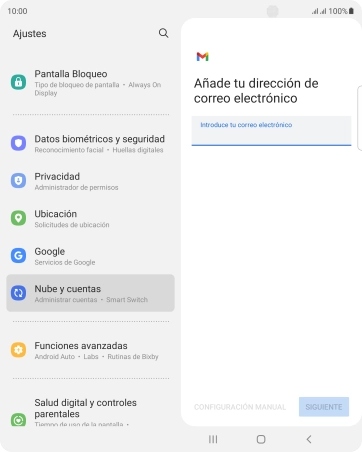The width and height of the screenshot is (362, 452).
Task: Open Salud digital y controles parentales
Action: tap(90, 412)
